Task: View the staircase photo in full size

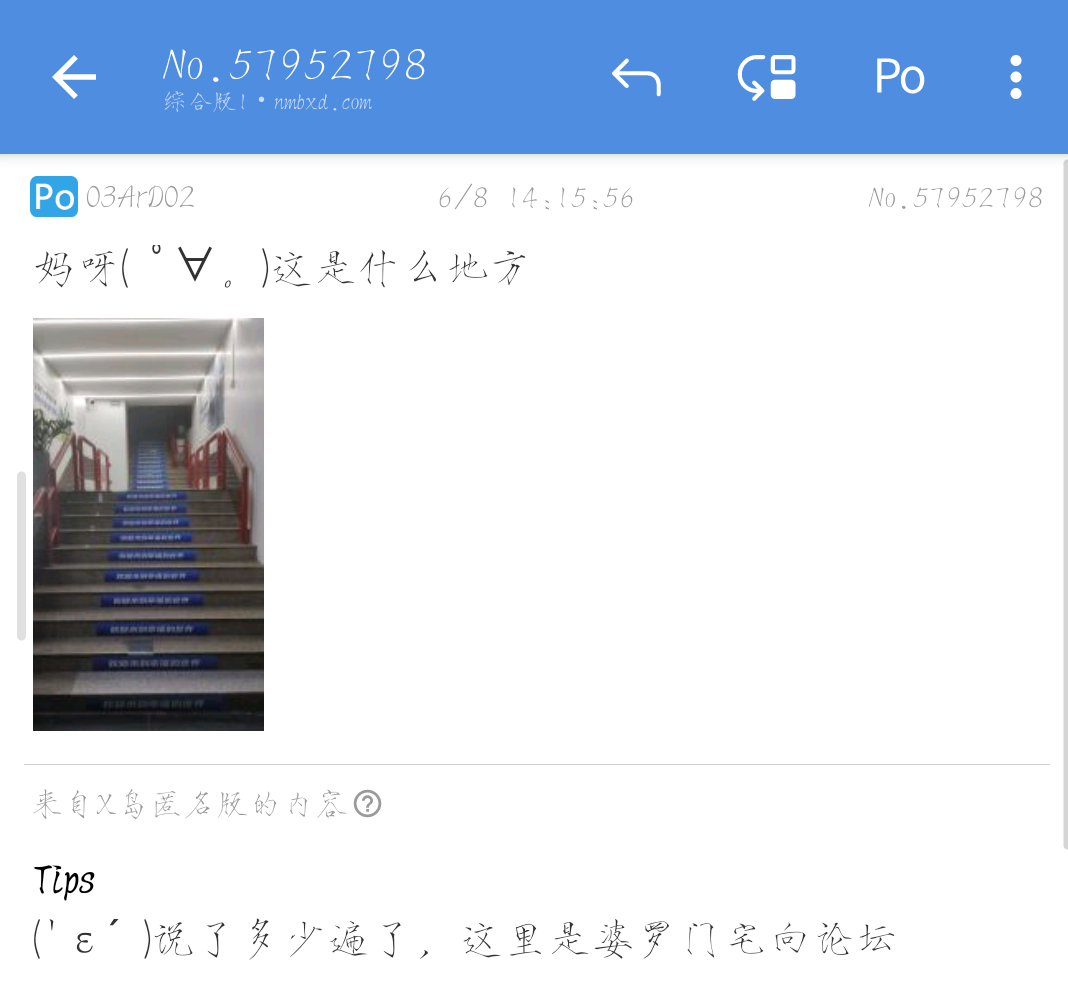Action: click(x=148, y=524)
